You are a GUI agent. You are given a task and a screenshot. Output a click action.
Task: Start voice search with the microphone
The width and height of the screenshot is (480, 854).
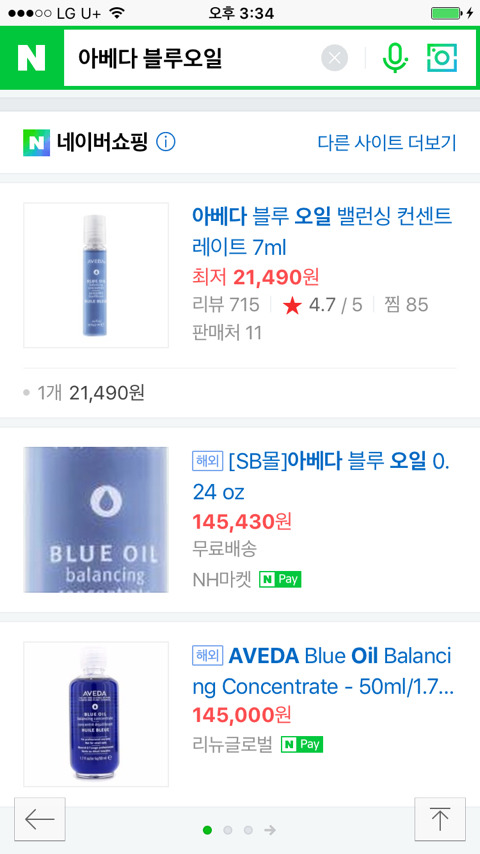pos(394,58)
